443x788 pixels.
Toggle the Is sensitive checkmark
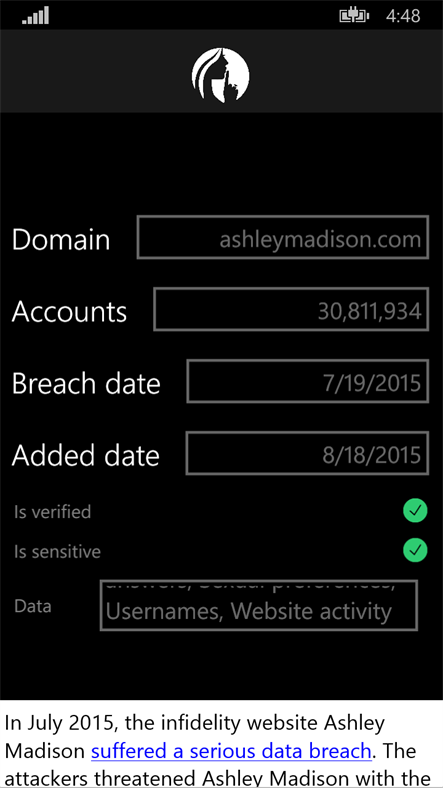(x=415, y=551)
